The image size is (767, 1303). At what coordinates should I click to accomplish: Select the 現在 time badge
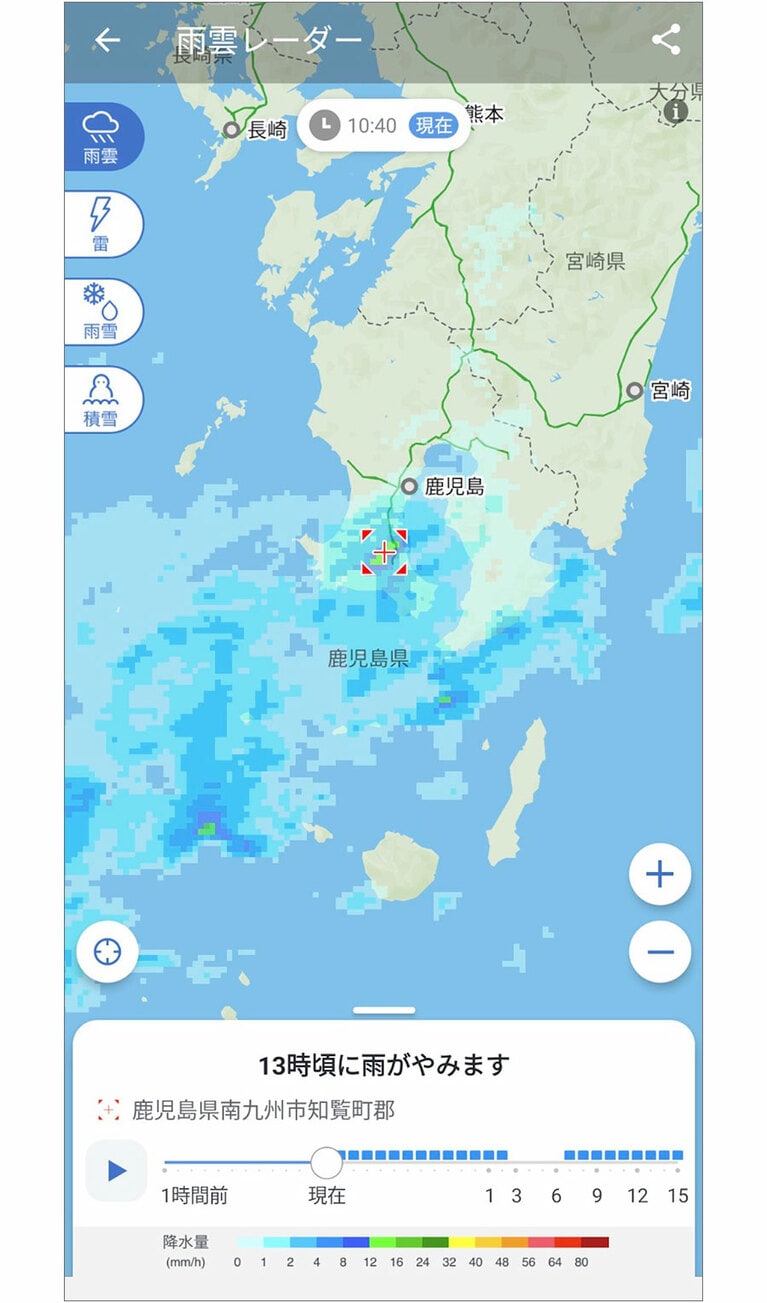pyautogui.click(x=432, y=125)
